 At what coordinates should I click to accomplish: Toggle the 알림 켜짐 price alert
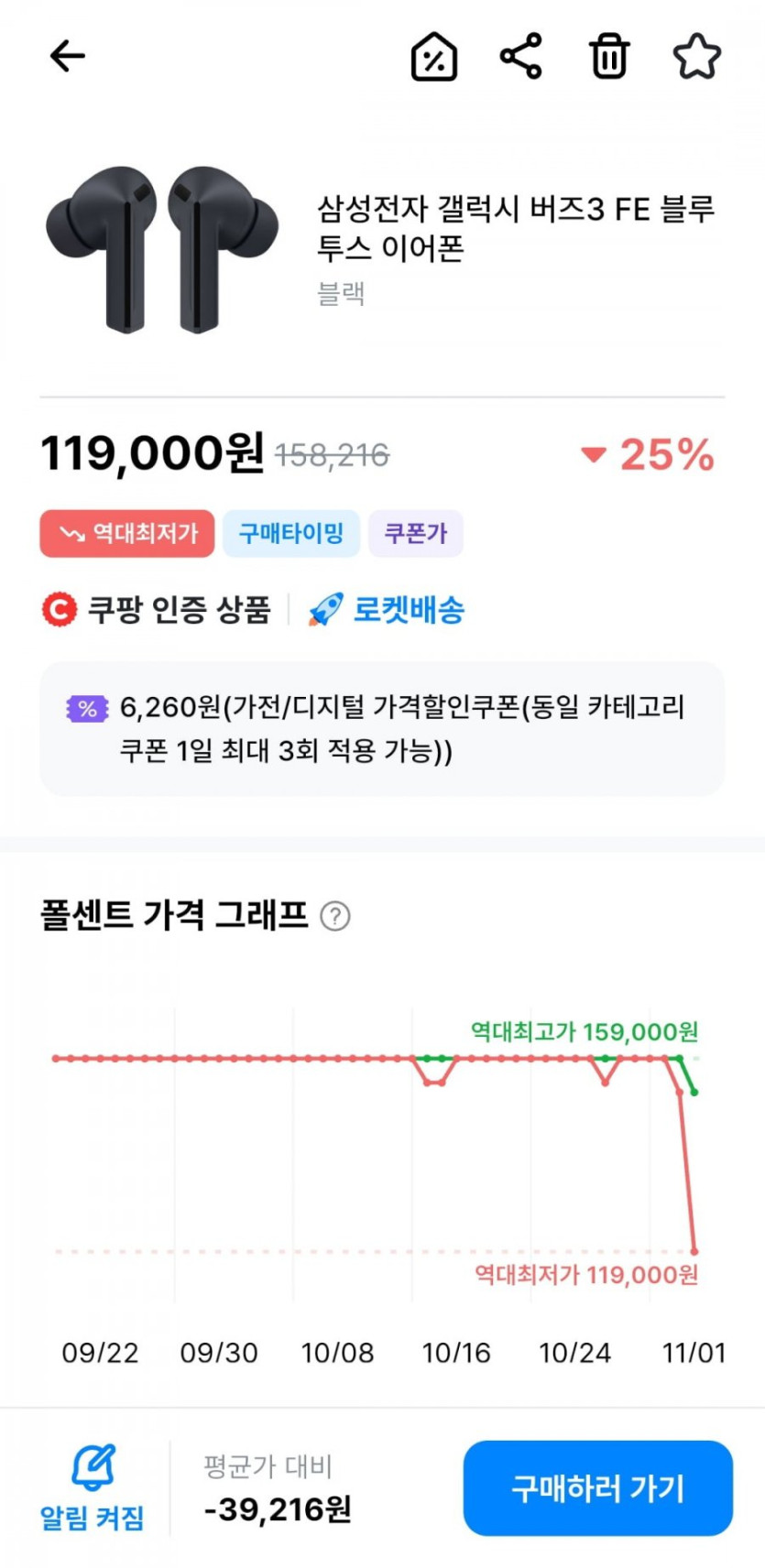click(93, 1487)
